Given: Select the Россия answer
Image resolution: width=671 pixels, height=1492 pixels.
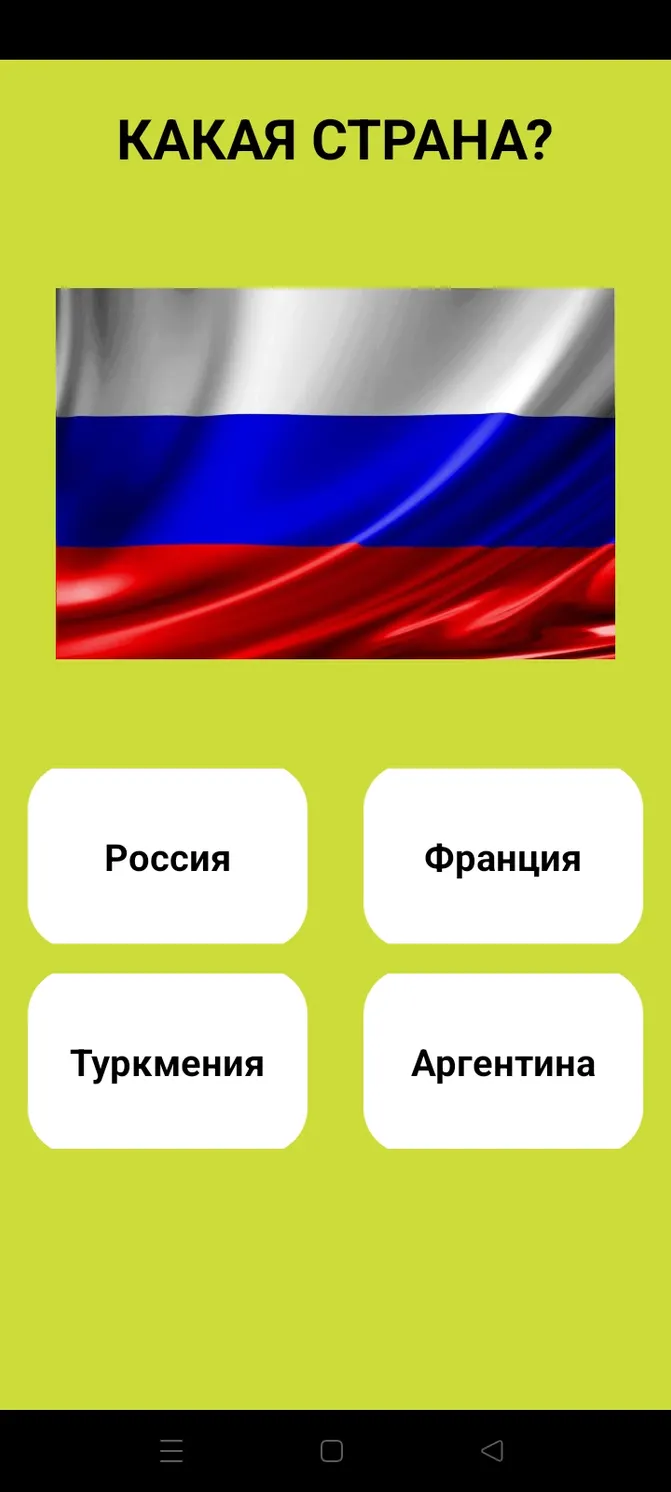Looking at the screenshot, I should (168, 857).
